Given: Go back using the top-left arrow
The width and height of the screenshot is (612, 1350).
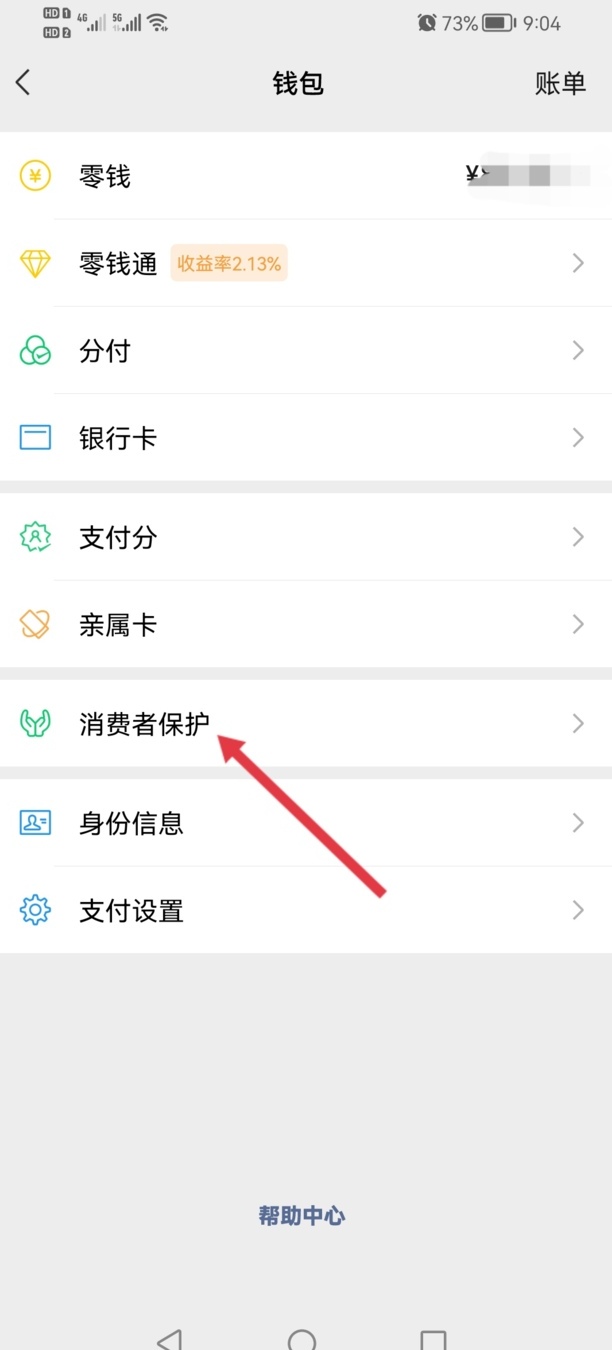Looking at the screenshot, I should 24,83.
